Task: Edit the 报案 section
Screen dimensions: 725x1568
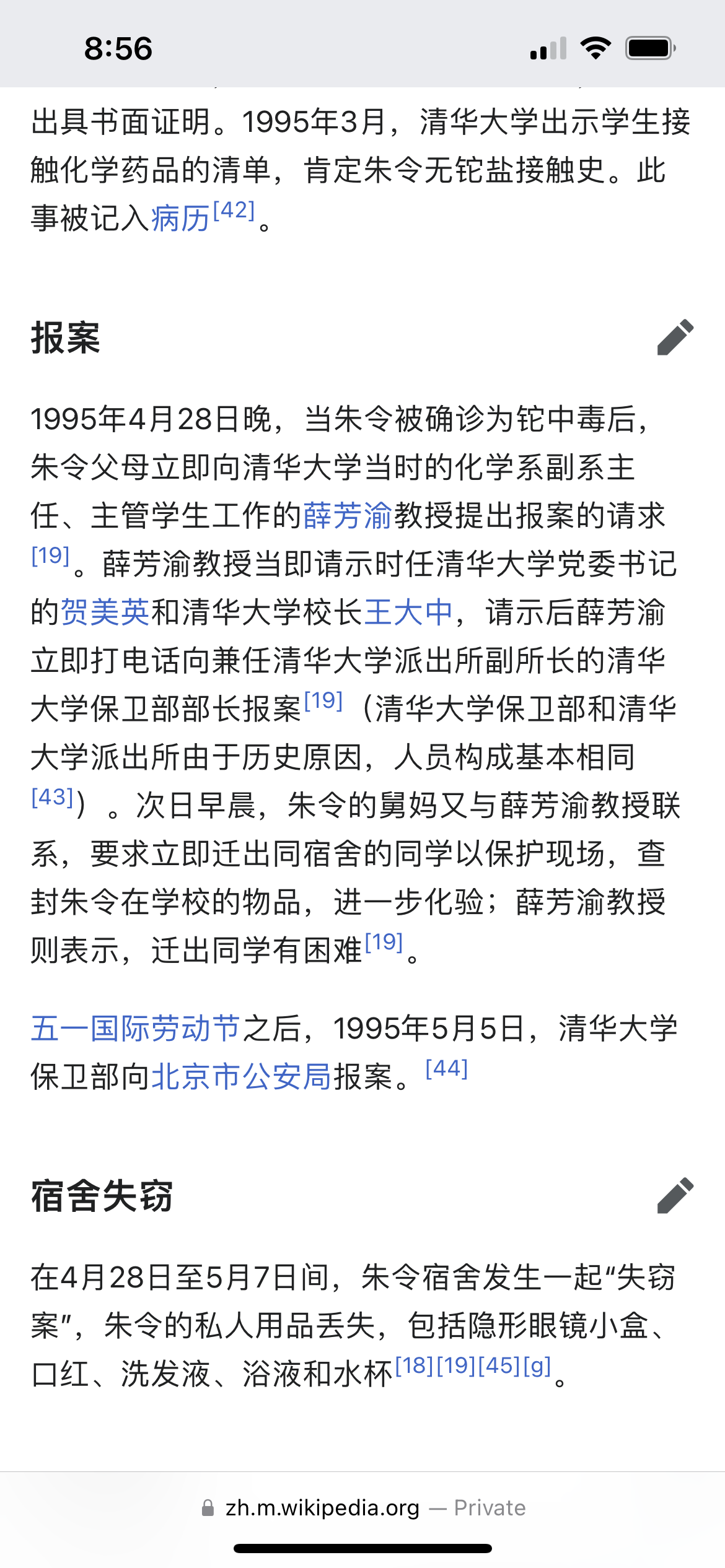Action: (x=675, y=338)
